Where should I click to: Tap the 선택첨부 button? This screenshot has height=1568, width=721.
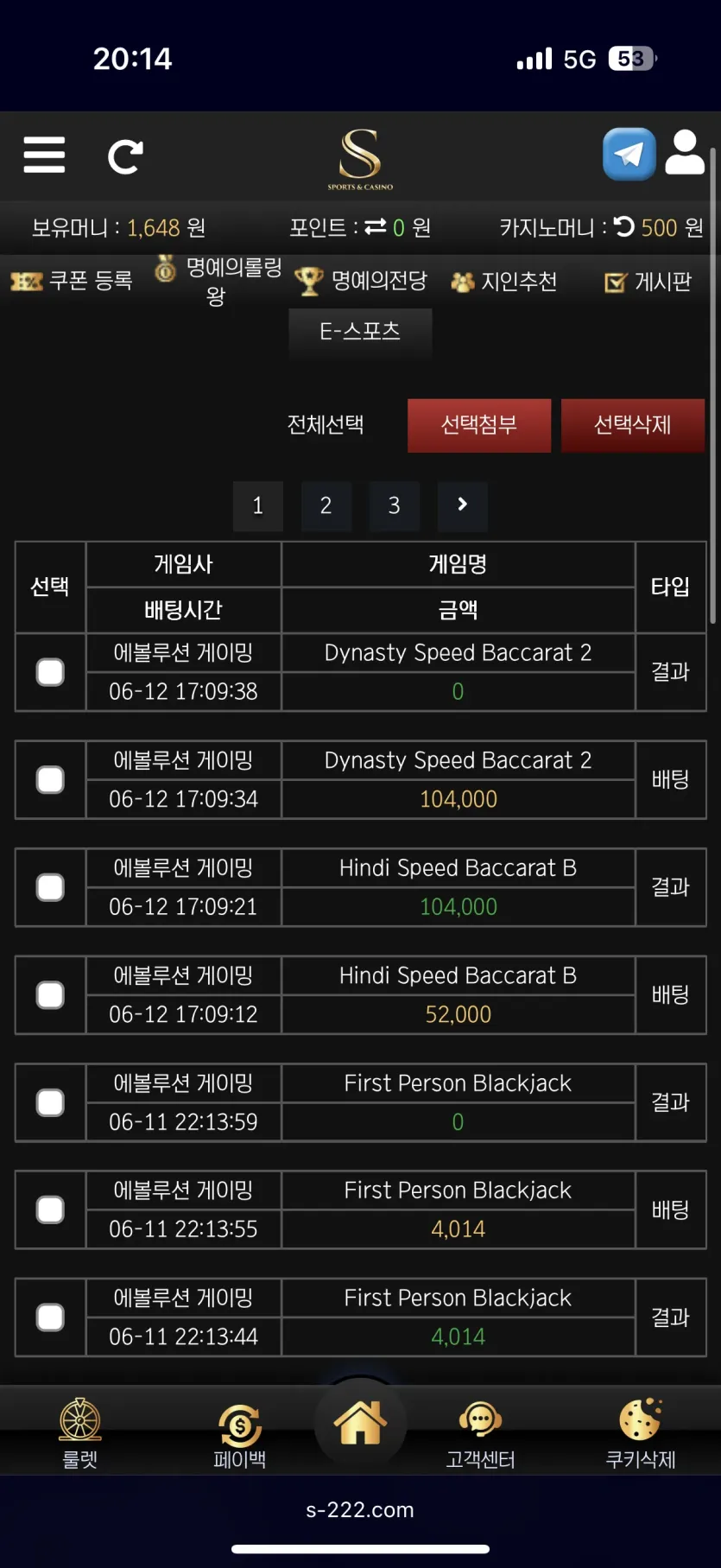tap(479, 425)
